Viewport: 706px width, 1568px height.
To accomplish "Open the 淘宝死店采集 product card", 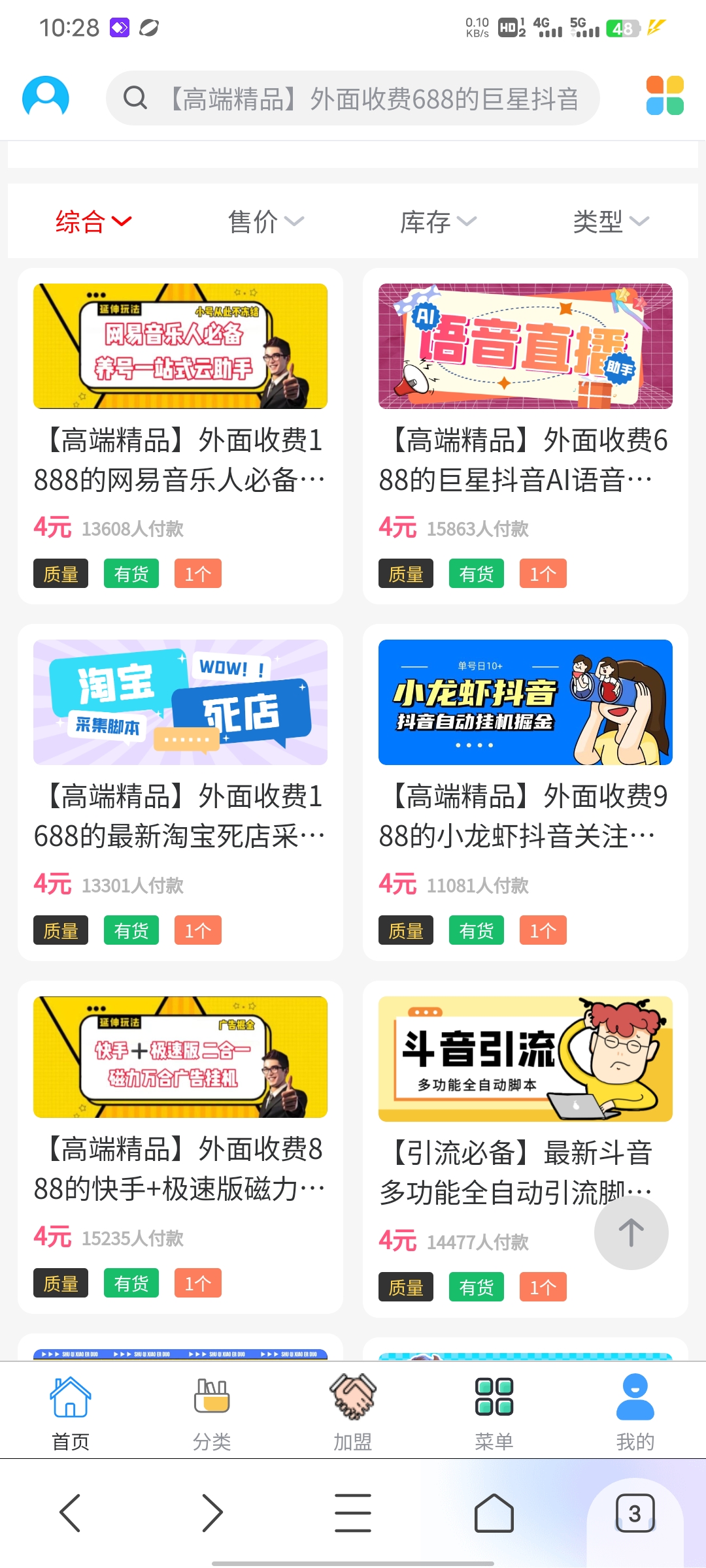I will point(180,792).
